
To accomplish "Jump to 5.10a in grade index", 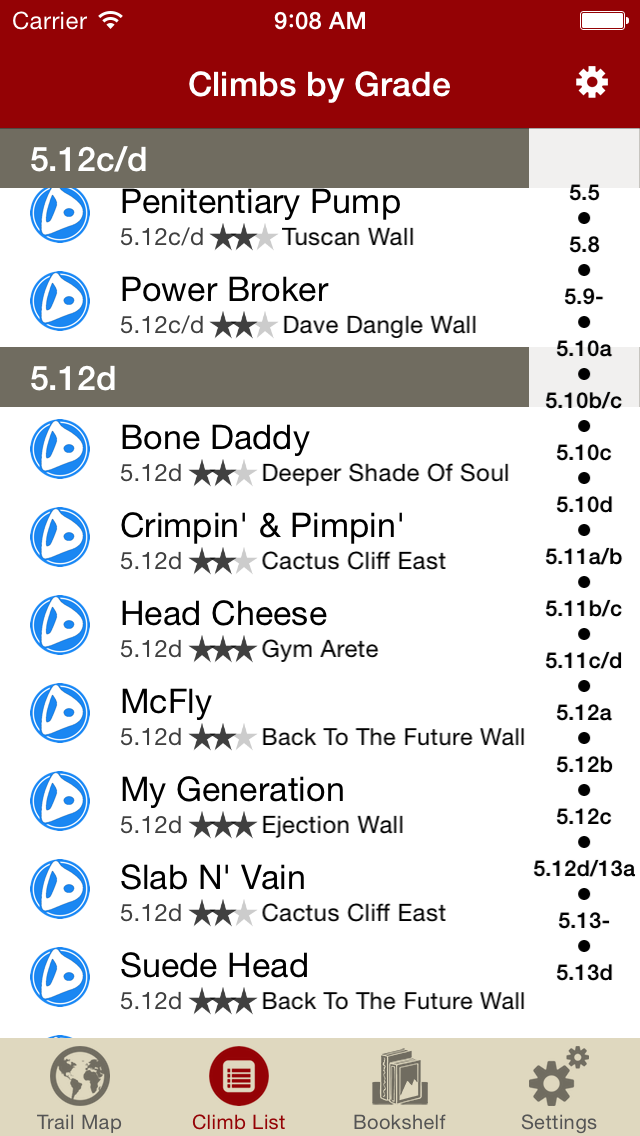I will coord(584,349).
